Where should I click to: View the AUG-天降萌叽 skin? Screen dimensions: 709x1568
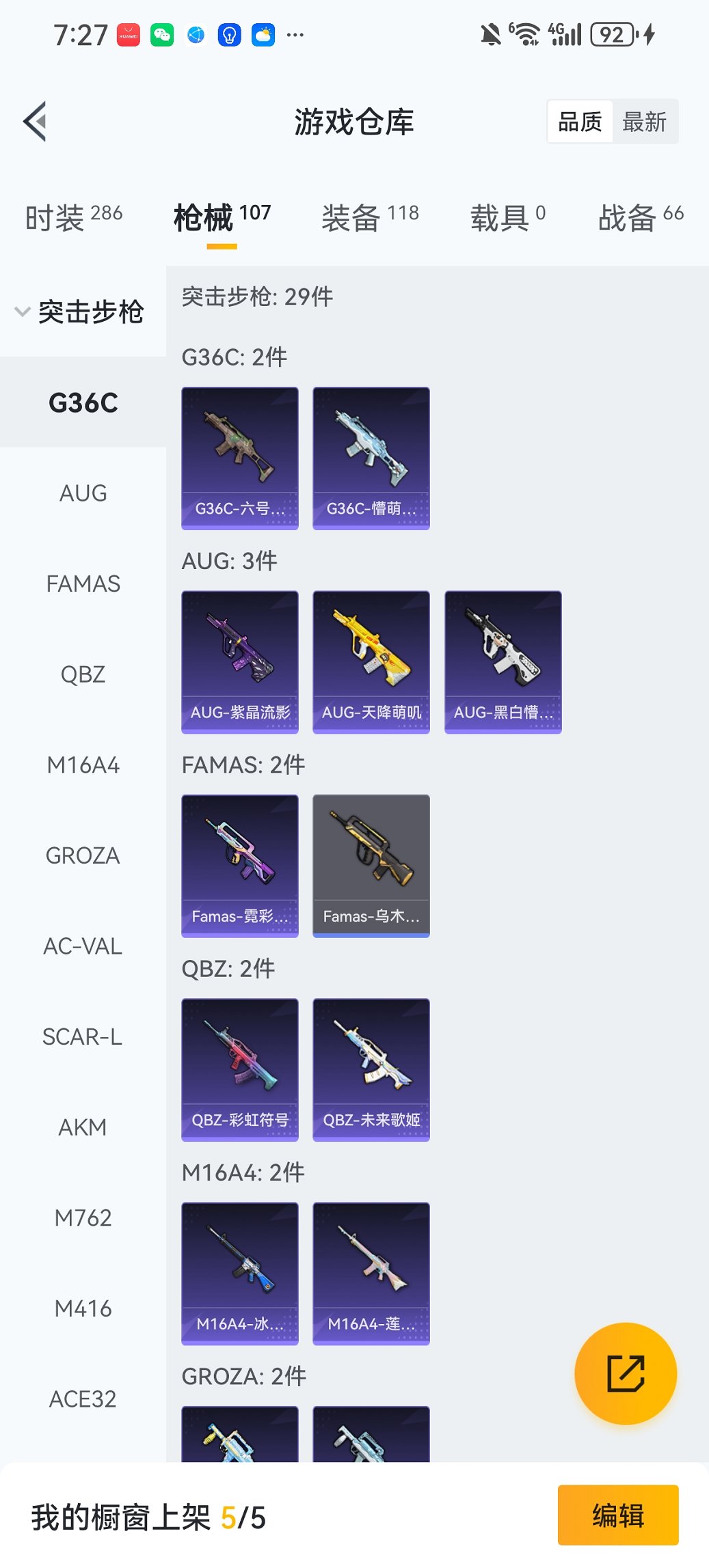(x=371, y=661)
